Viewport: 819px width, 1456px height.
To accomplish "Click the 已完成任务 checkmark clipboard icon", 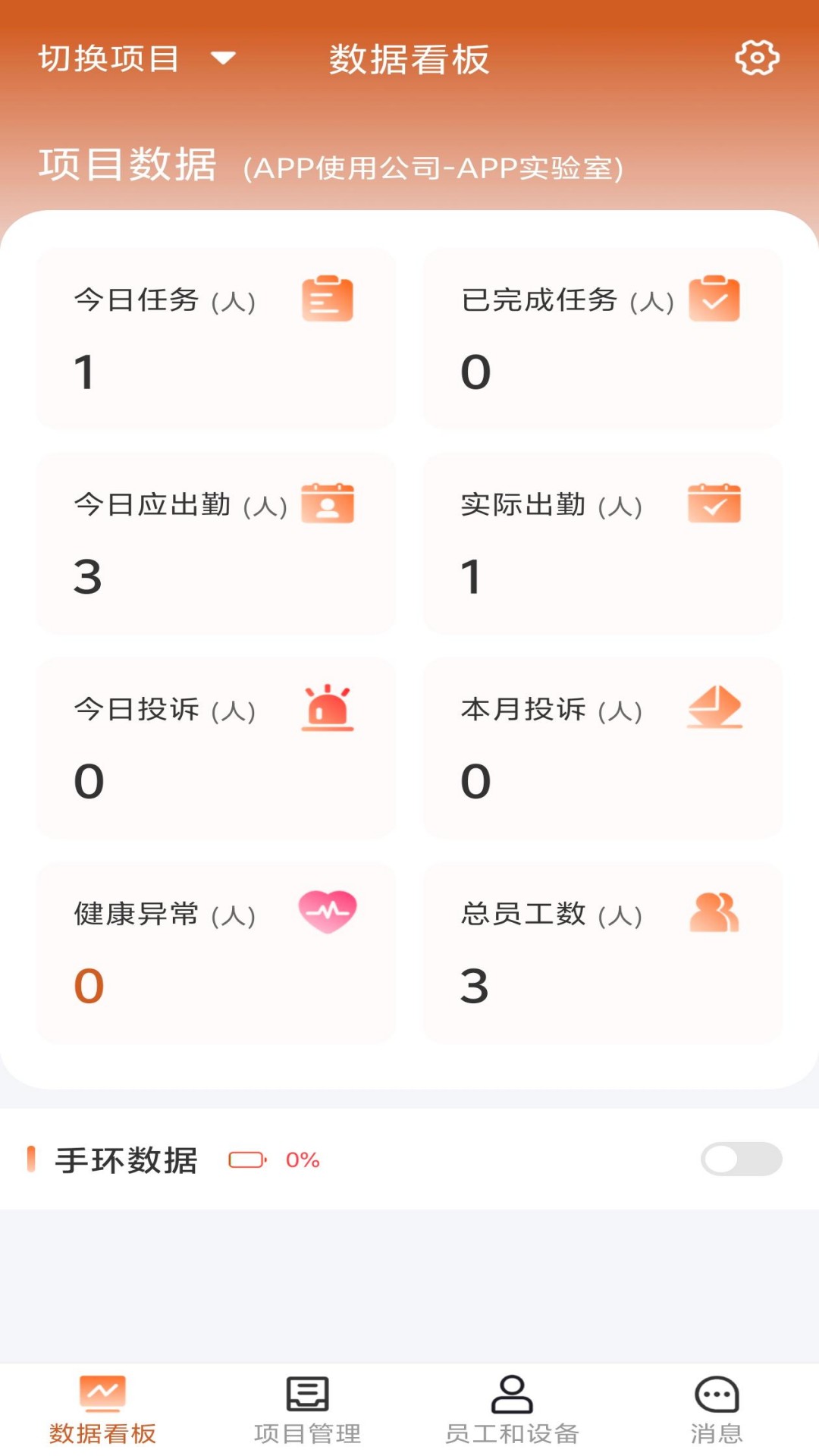I will click(x=714, y=298).
